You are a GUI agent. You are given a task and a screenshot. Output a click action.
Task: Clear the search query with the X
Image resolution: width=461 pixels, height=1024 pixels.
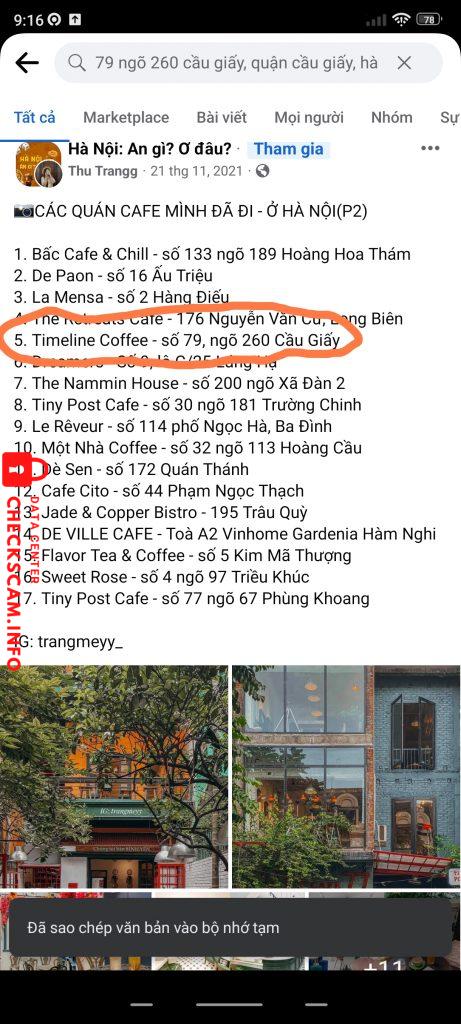[x=404, y=63]
